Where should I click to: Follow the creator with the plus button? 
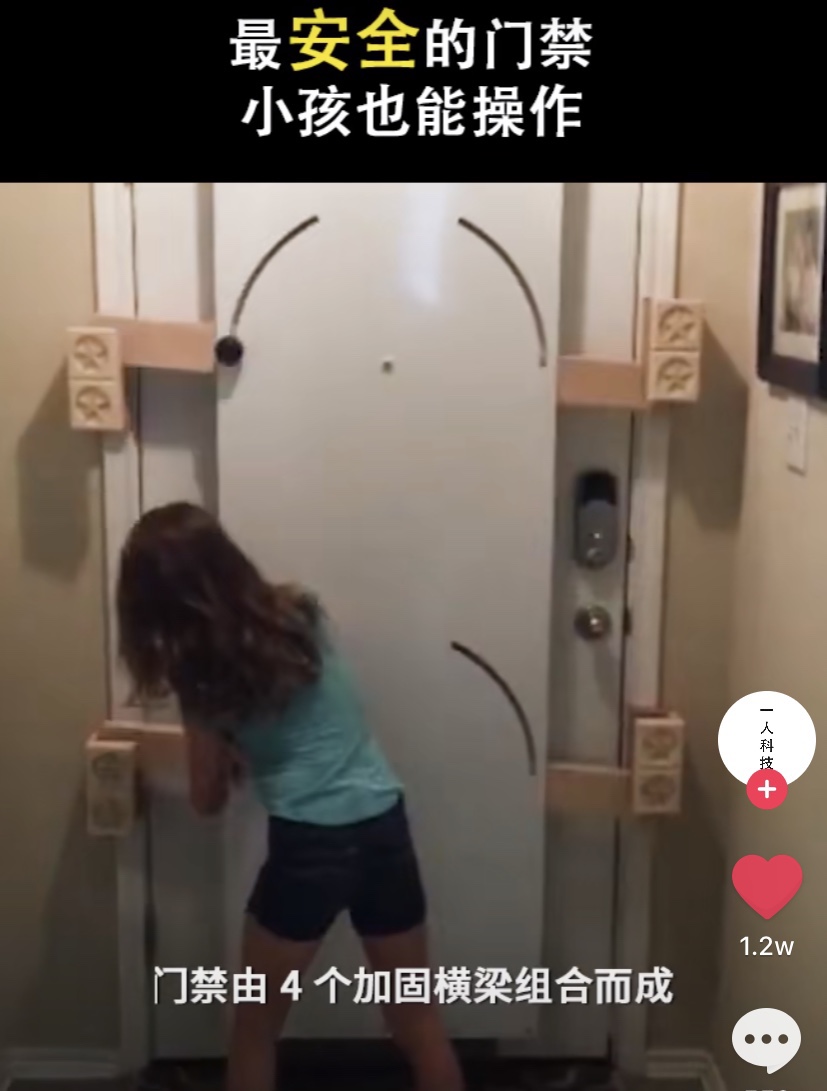tap(766, 790)
